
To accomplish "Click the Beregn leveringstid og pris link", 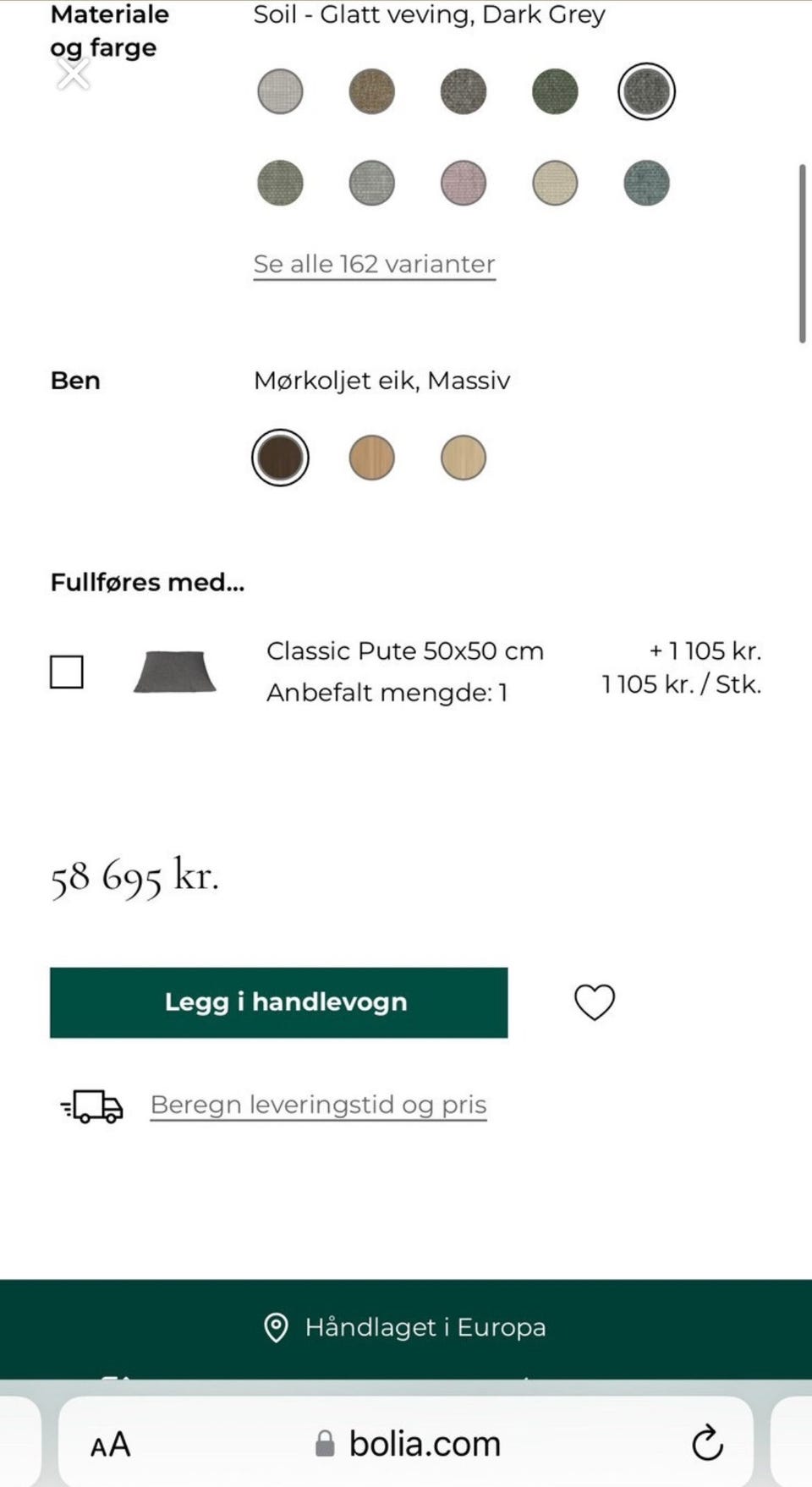I will pyautogui.click(x=318, y=1105).
